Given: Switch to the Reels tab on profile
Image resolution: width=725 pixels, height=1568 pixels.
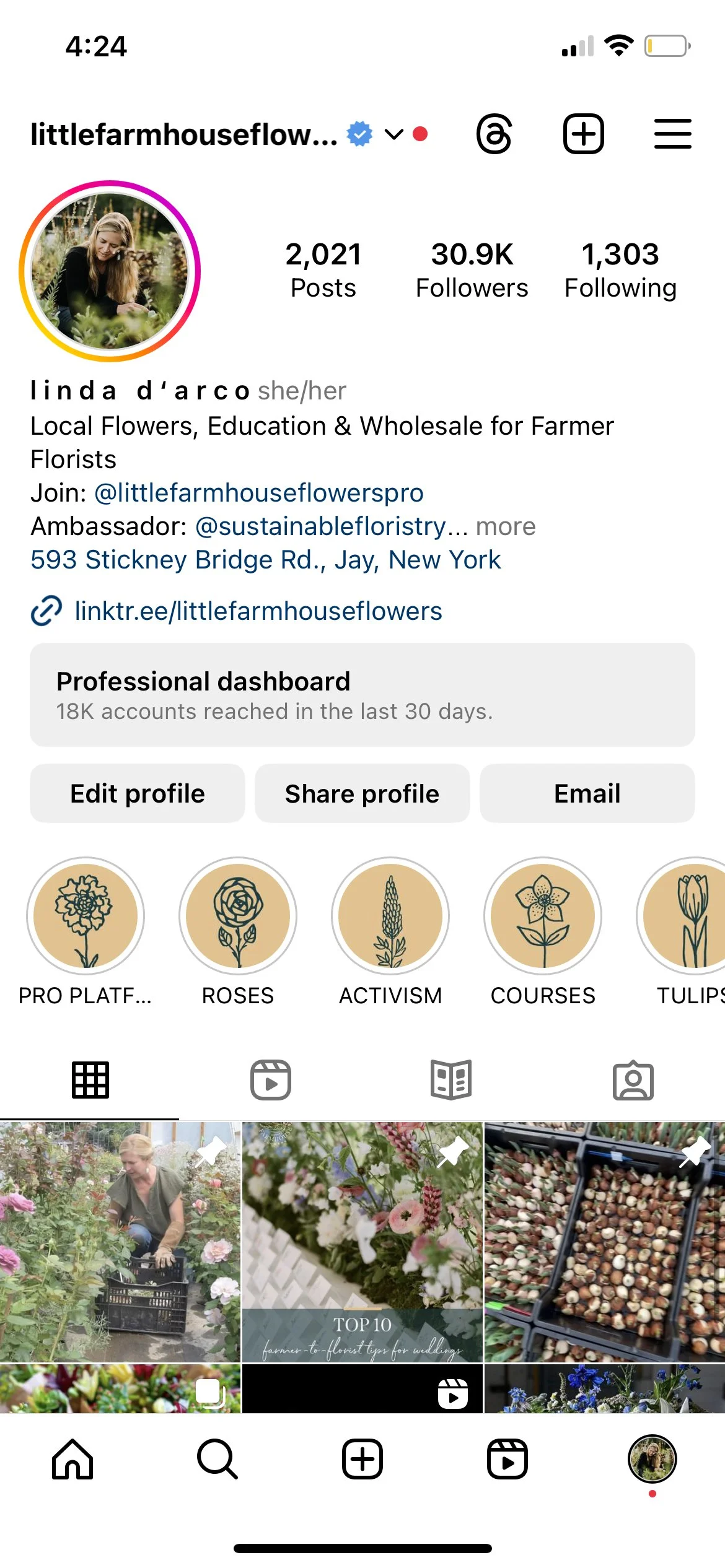Looking at the screenshot, I should (x=271, y=1081).
